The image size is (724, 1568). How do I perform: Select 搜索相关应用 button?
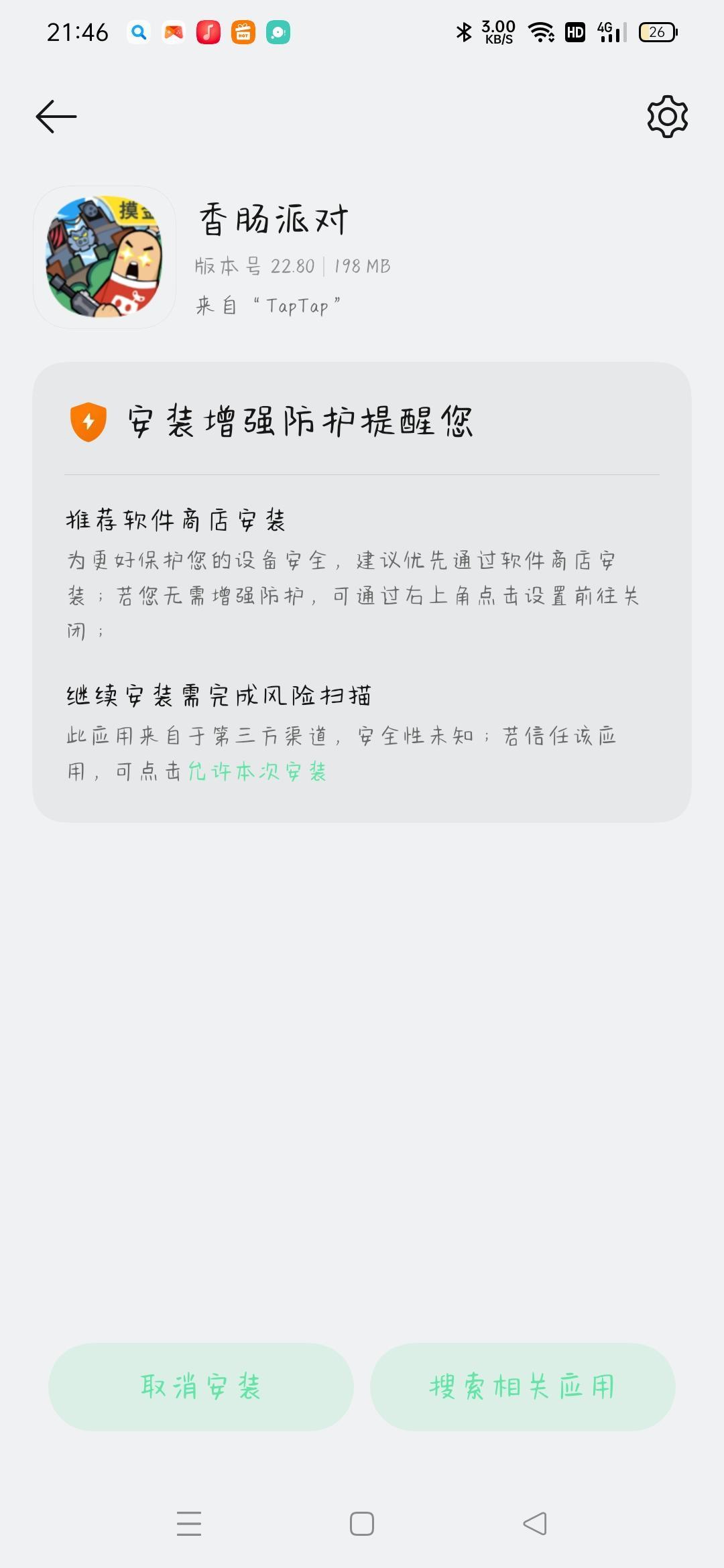coord(523,1386)
